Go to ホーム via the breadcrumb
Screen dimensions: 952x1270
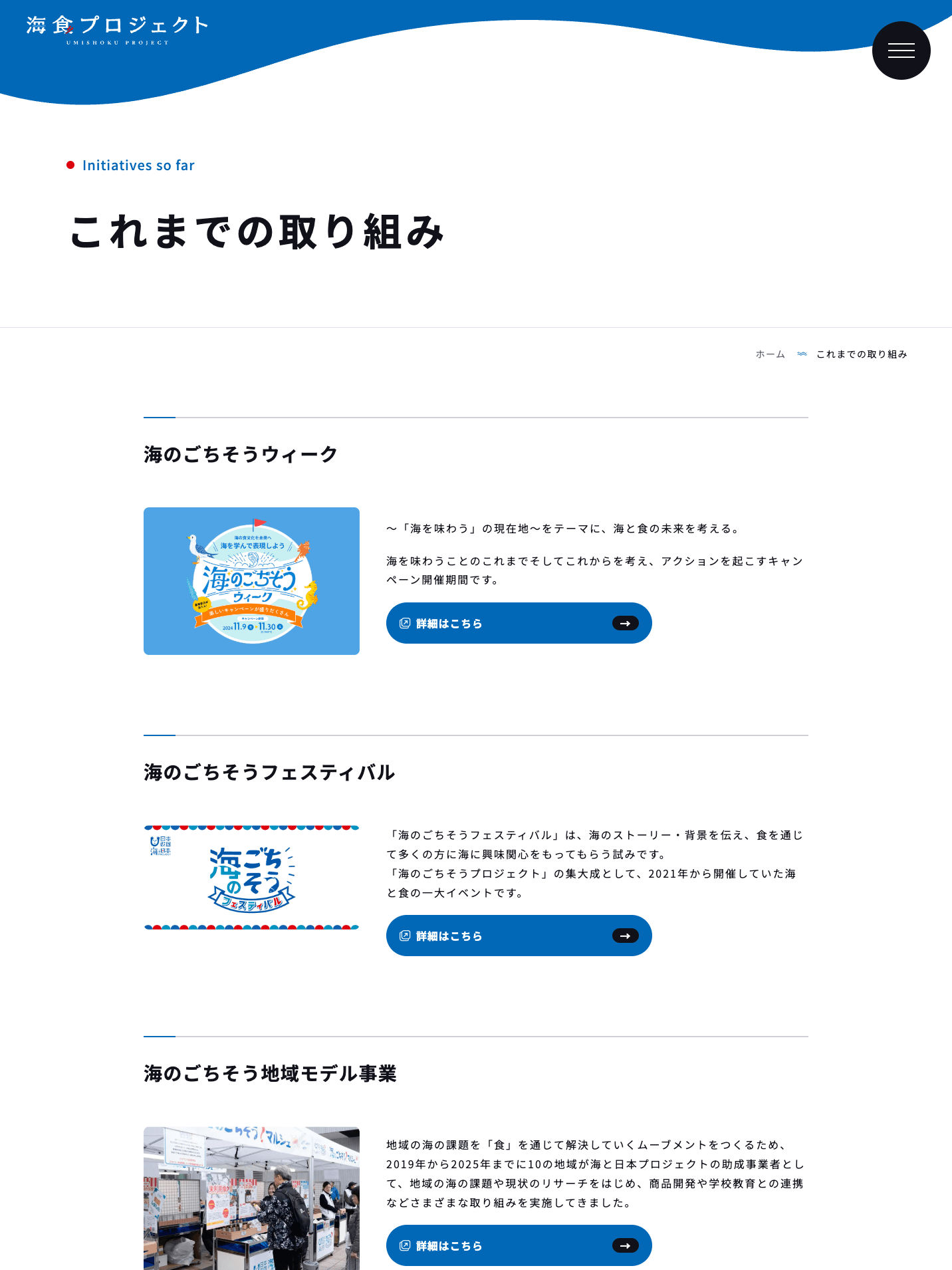(770, 354)
